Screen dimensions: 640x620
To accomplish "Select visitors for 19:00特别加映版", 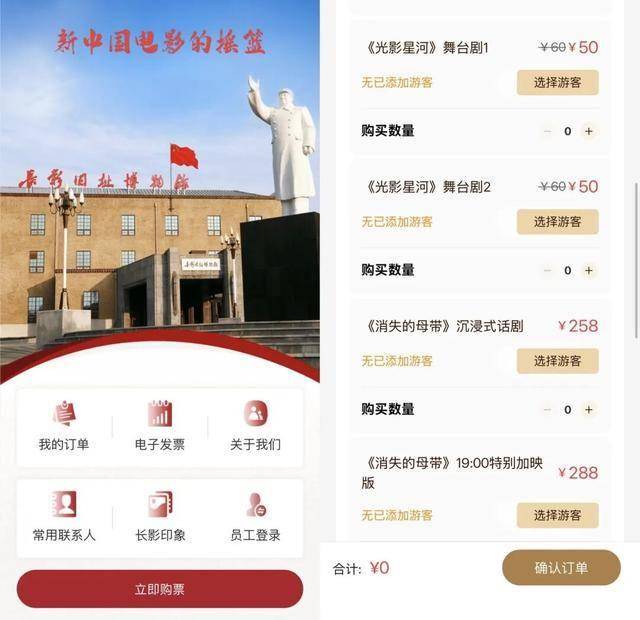I will pos(557,515).
